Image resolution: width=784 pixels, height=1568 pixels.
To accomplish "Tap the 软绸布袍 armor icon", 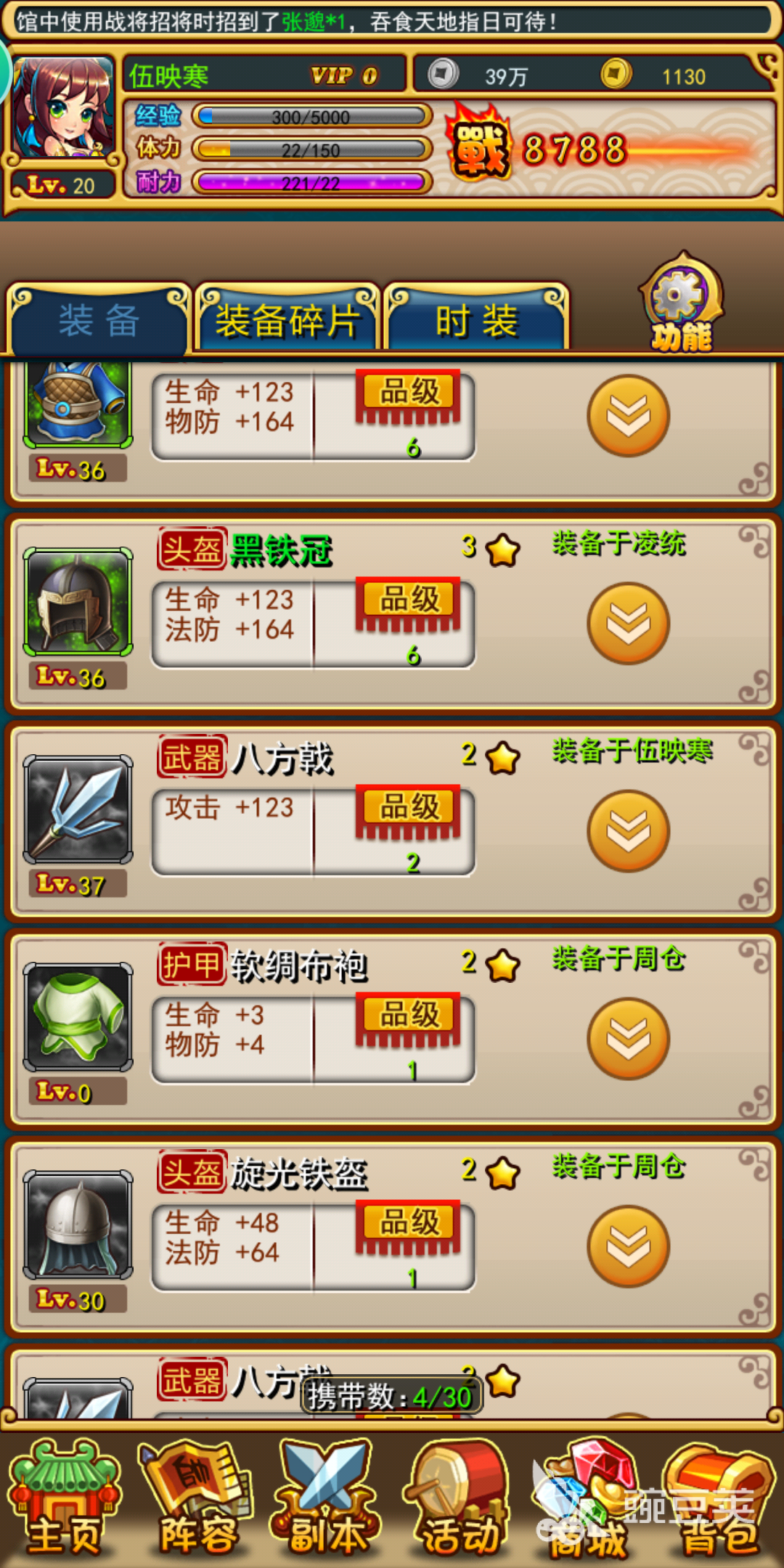I will [78, 1017].
